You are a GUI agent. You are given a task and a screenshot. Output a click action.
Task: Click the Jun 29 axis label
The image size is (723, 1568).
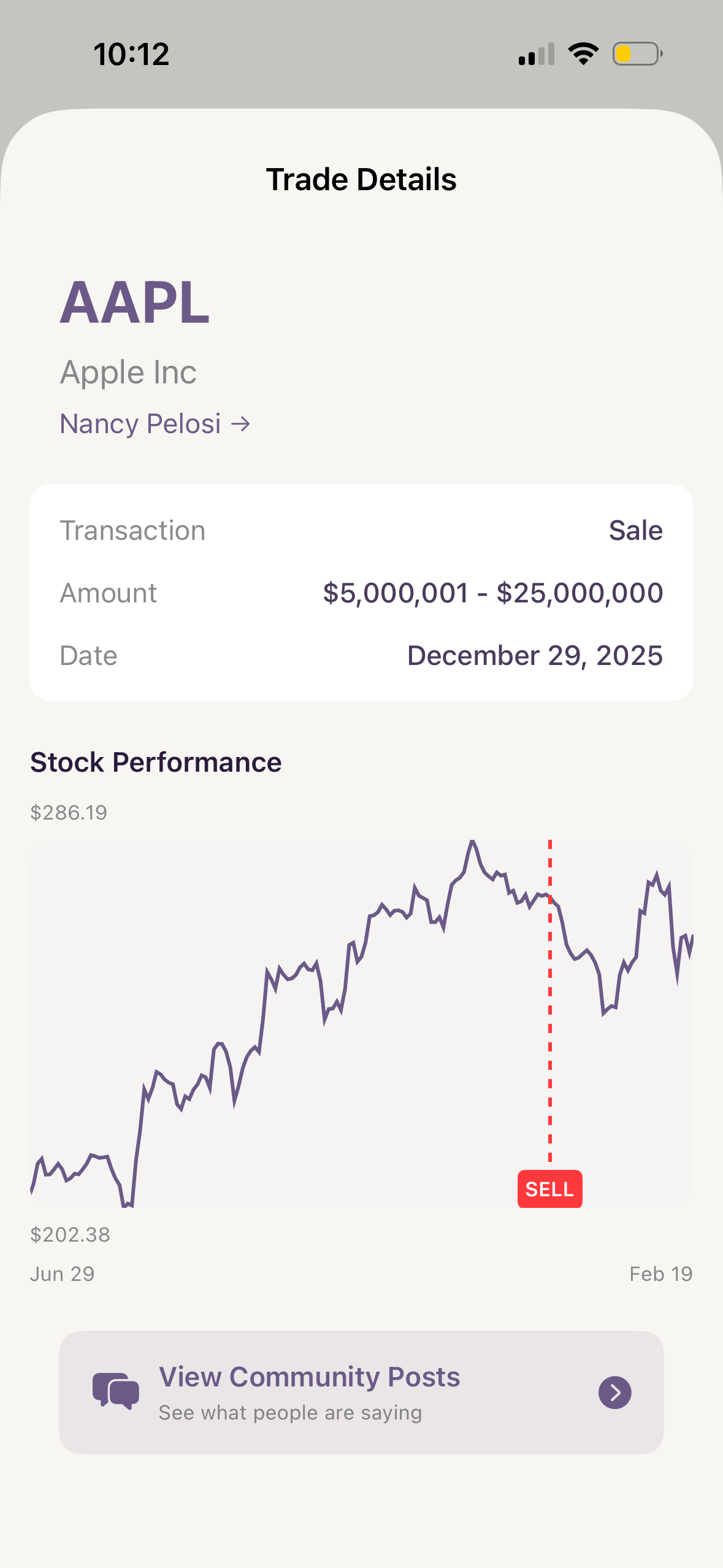pos(62,1274)
